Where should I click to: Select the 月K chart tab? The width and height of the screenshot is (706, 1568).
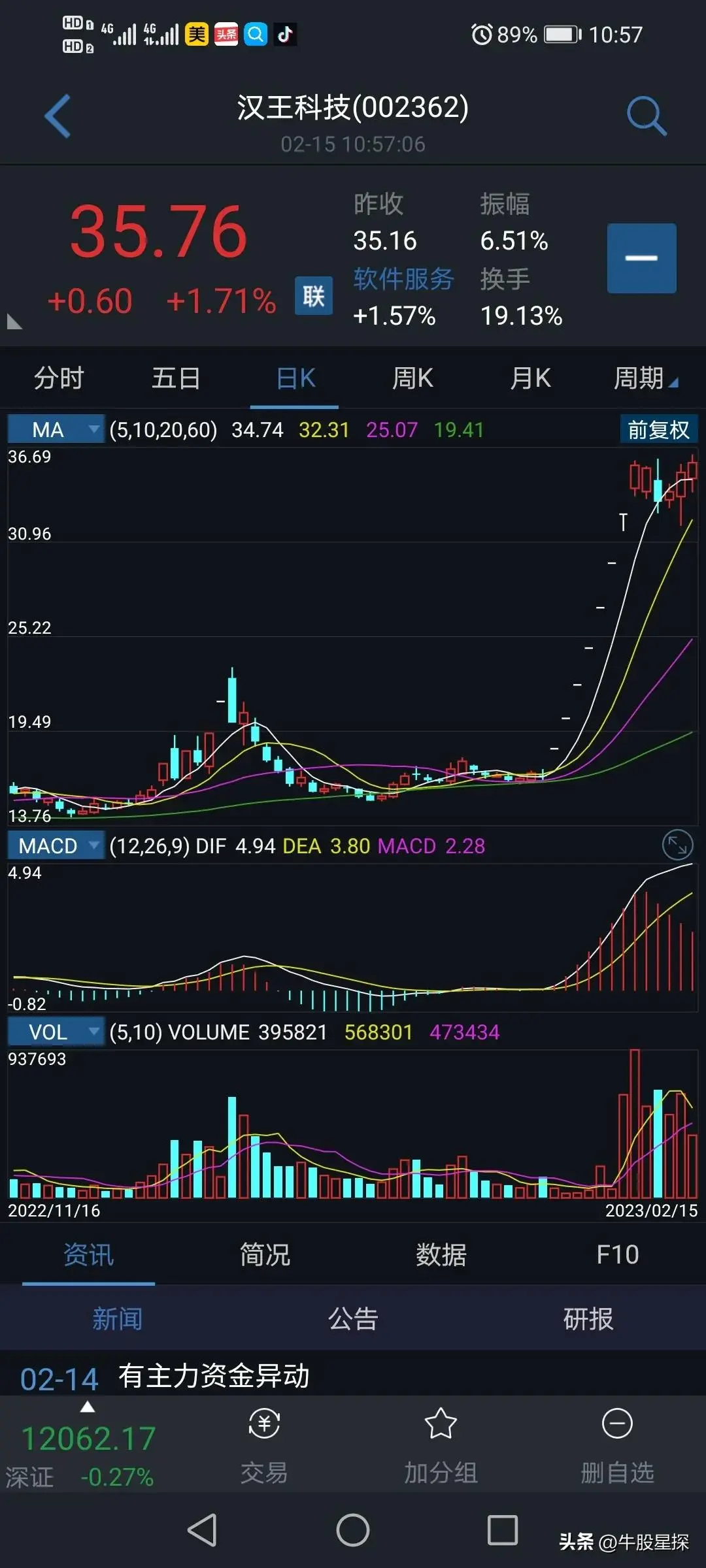point(530,378)
